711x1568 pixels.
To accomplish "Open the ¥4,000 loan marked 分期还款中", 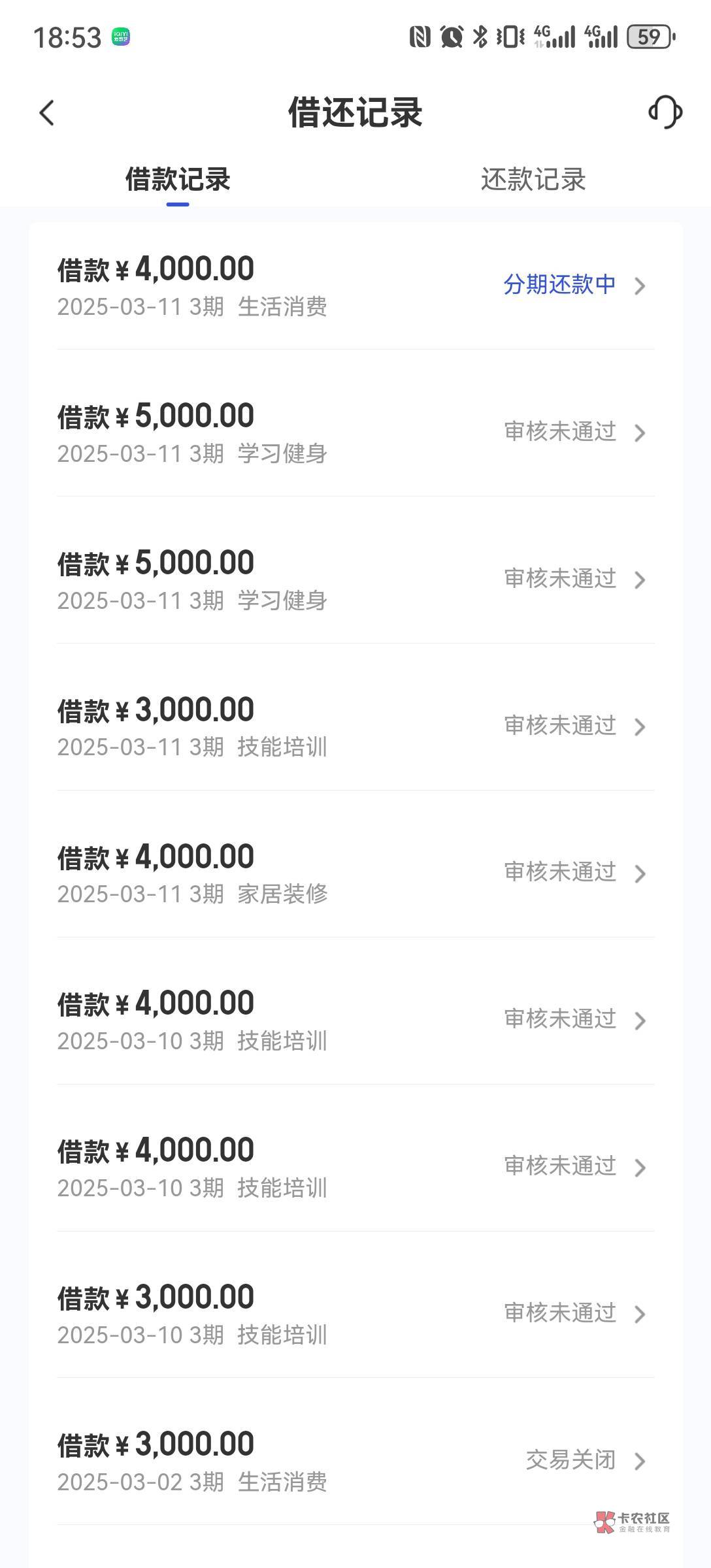I will coord(355,286).
